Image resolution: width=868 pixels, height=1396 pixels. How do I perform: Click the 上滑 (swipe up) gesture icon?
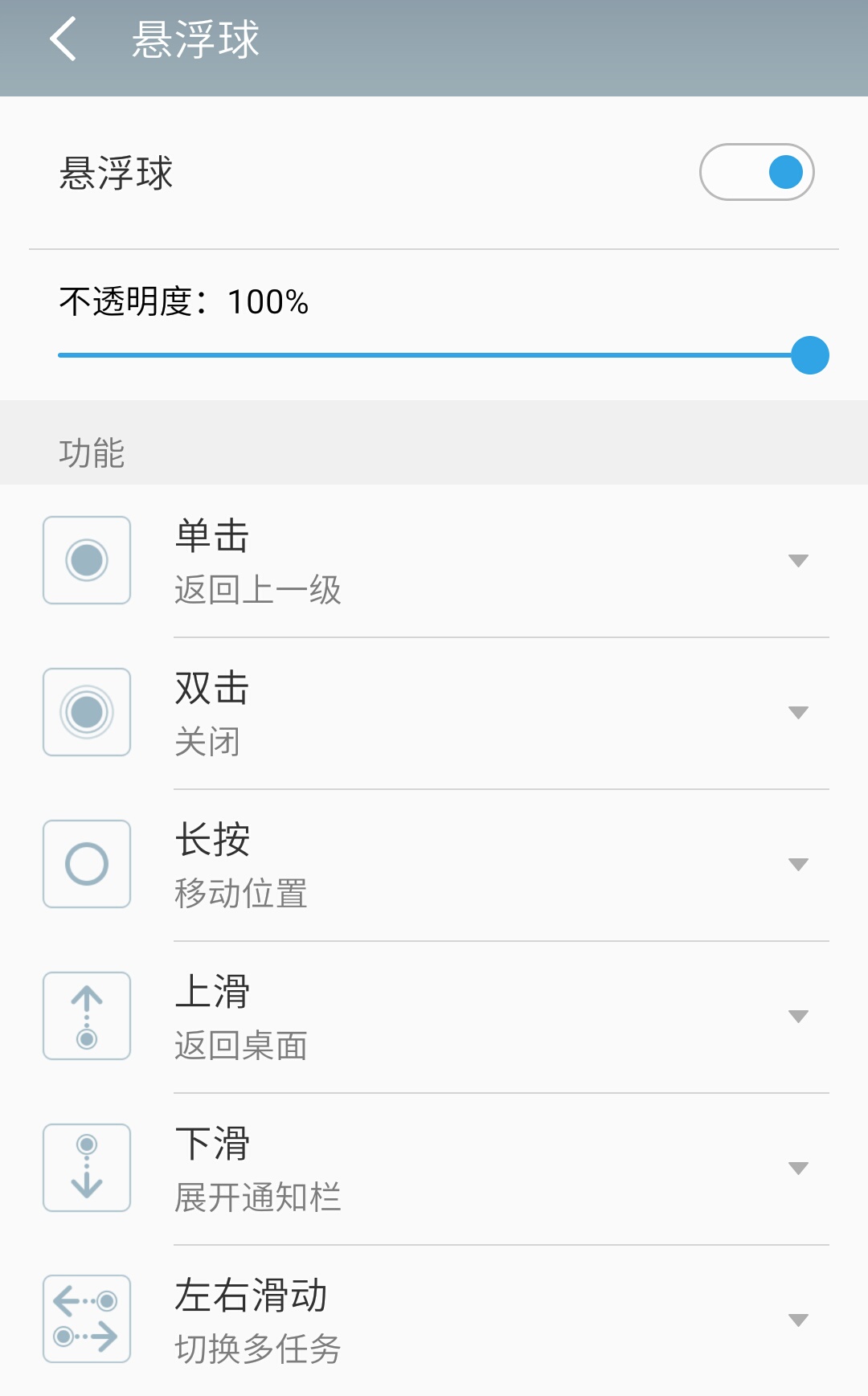point(86,1015)
